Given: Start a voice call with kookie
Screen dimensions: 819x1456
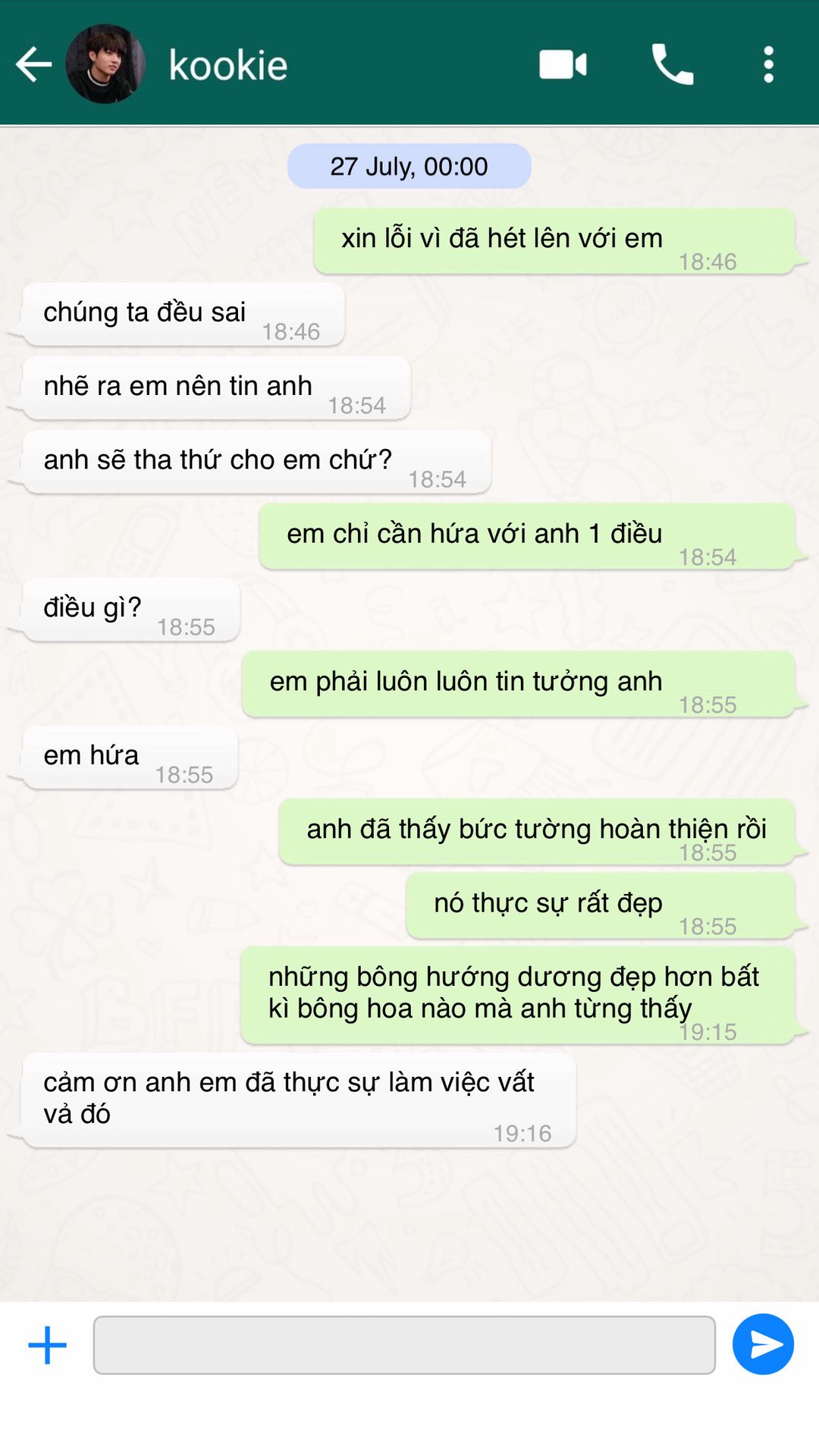Looking at the screenshot, I should point(672,64).
